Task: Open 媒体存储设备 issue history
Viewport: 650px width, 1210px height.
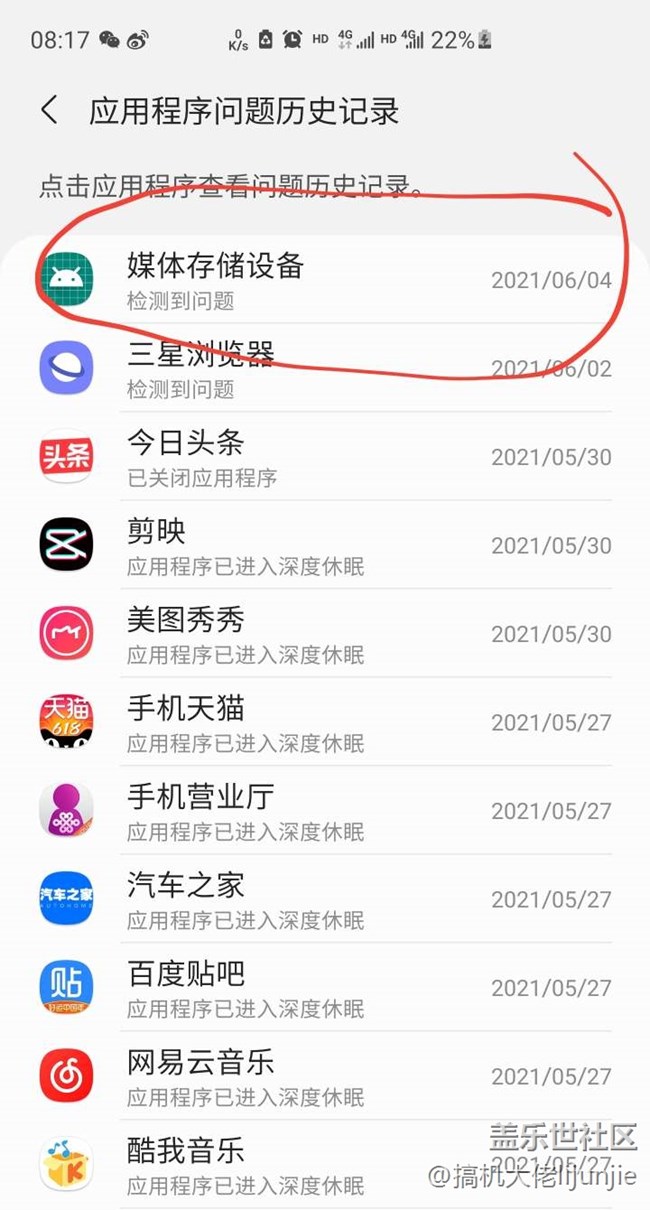Action: tap(325, 279)
